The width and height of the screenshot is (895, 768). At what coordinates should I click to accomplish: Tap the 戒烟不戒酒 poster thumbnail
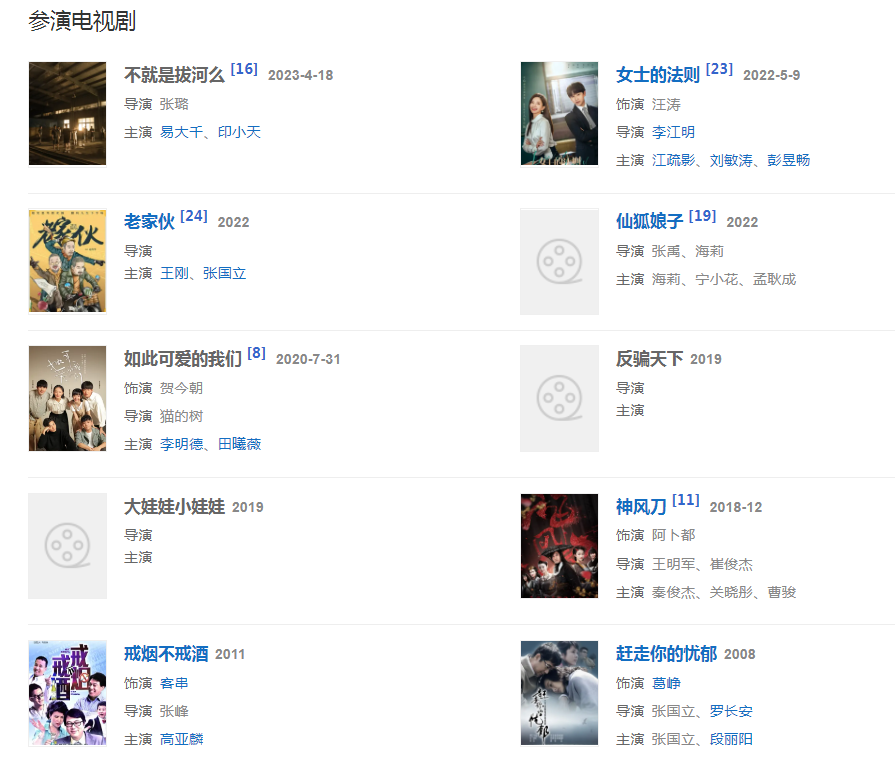[x=67, y=693]
